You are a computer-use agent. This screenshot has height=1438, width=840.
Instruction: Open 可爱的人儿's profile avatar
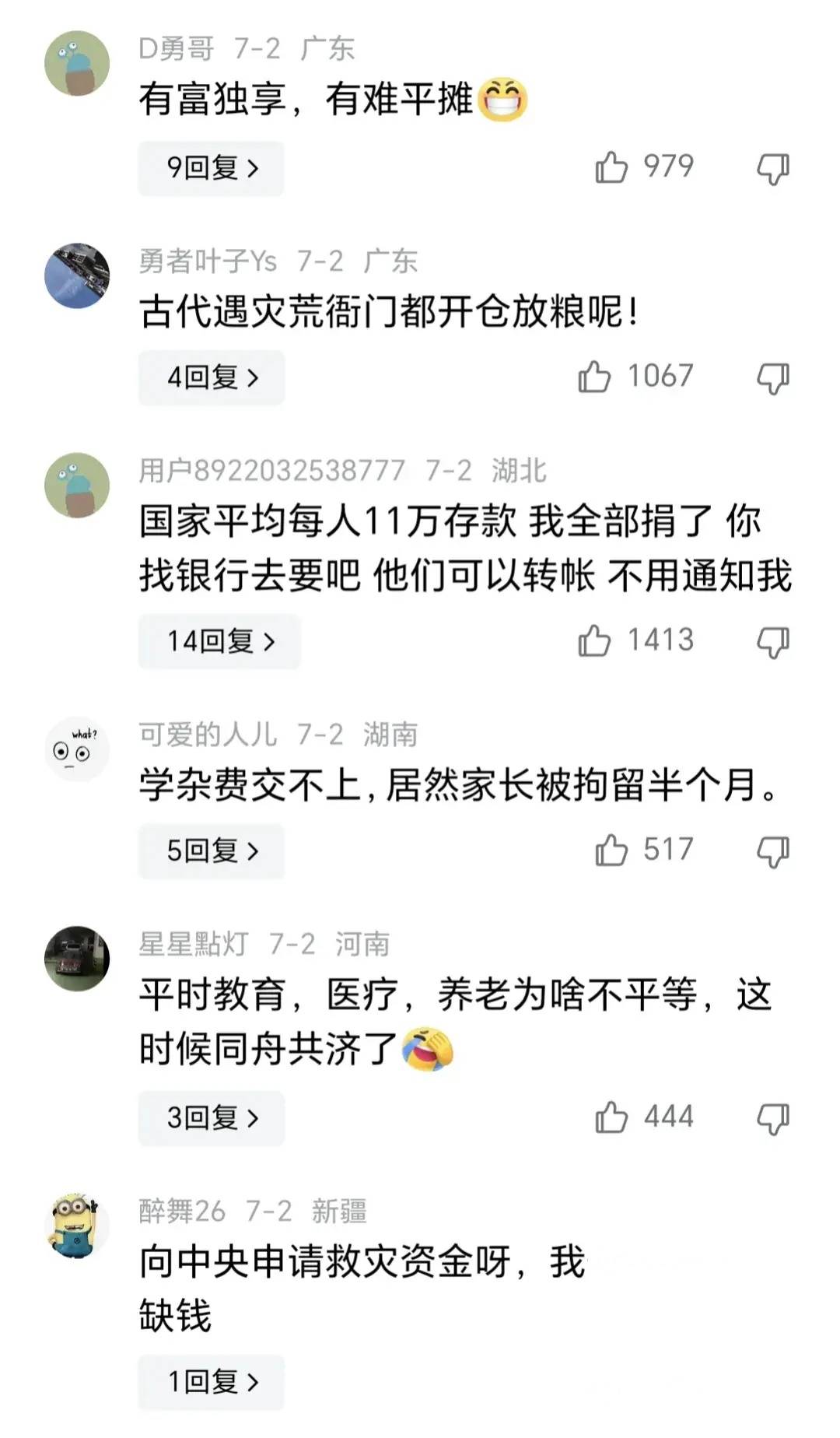(77, 749)
